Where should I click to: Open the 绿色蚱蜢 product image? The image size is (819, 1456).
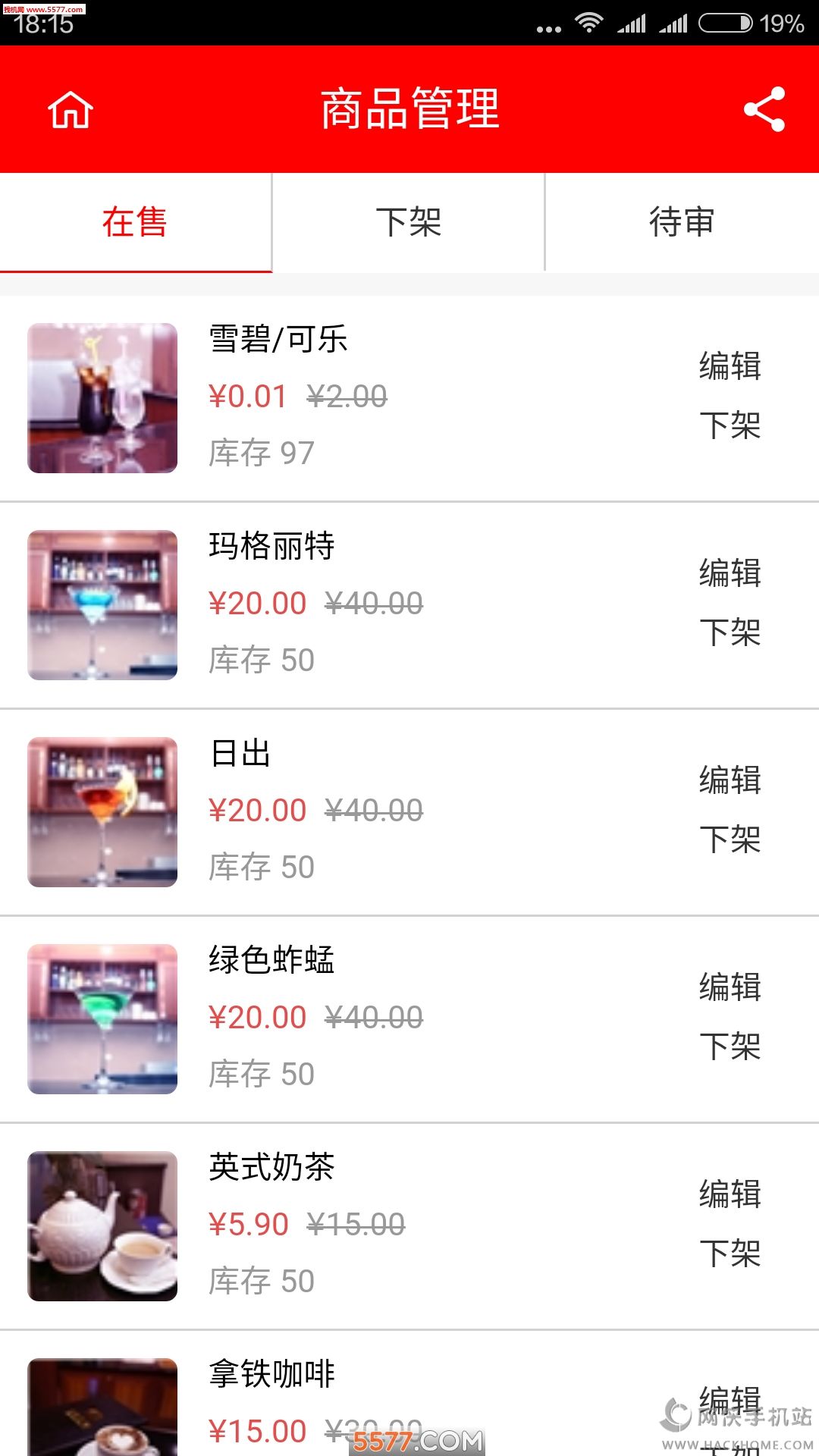click(102, 1019)
